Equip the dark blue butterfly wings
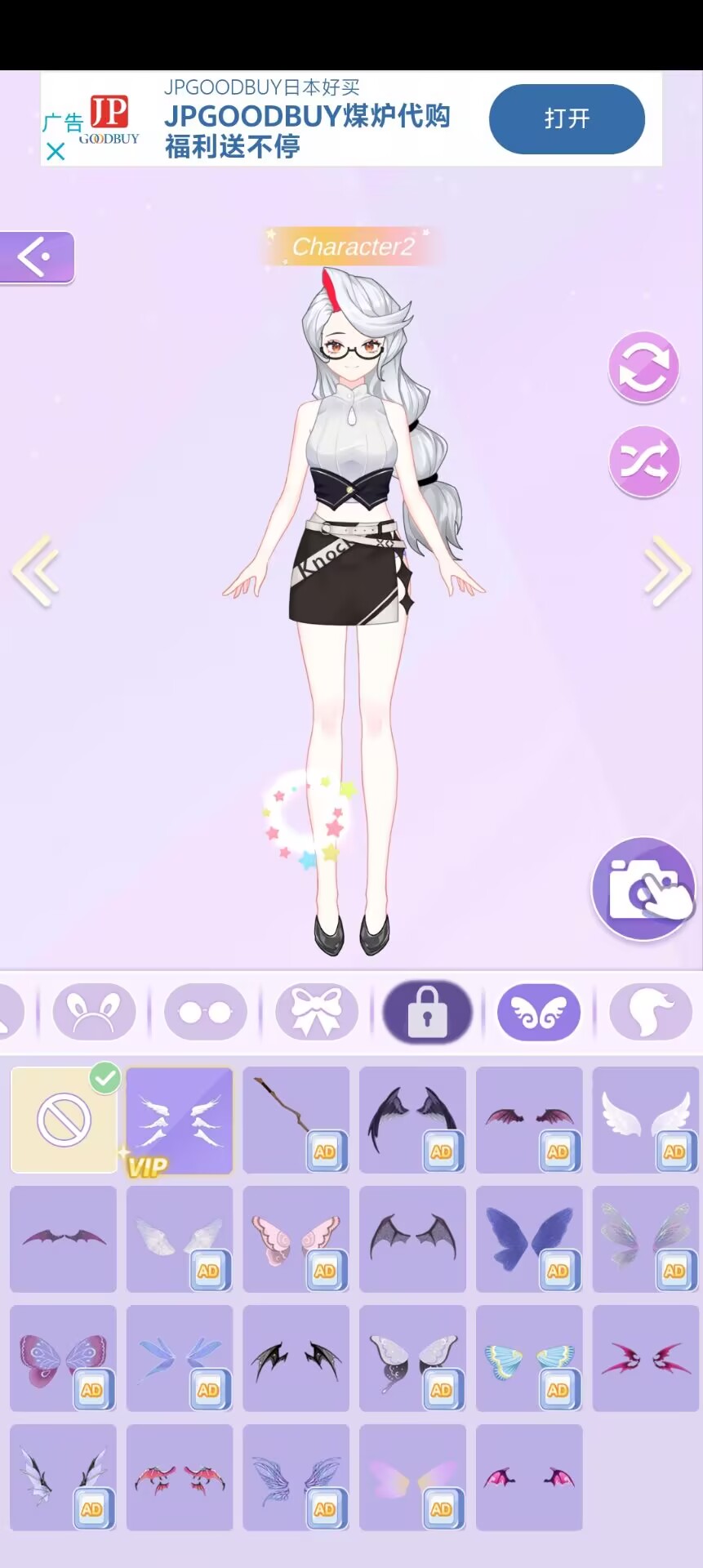 coord(529,1239)
